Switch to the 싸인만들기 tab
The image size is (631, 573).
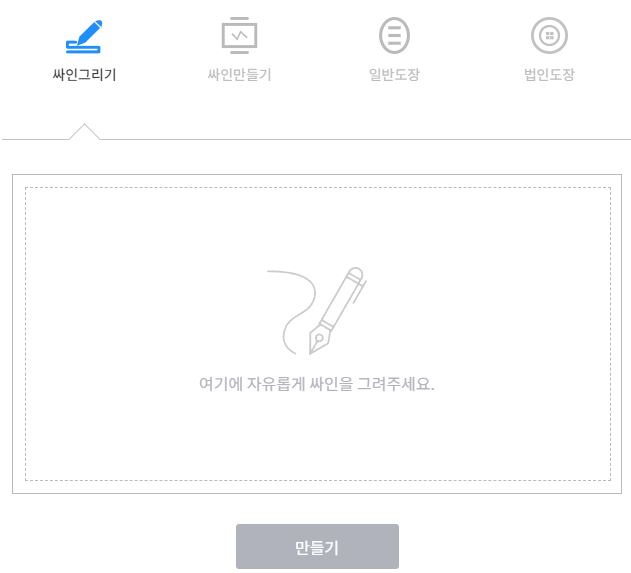click(x=239, y=52)
